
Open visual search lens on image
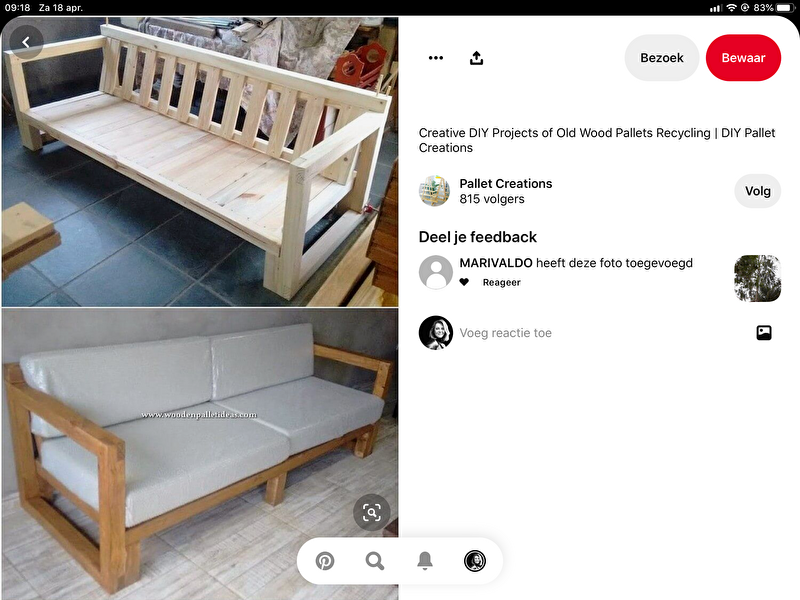pyautogui.click(x=372, y=513)
